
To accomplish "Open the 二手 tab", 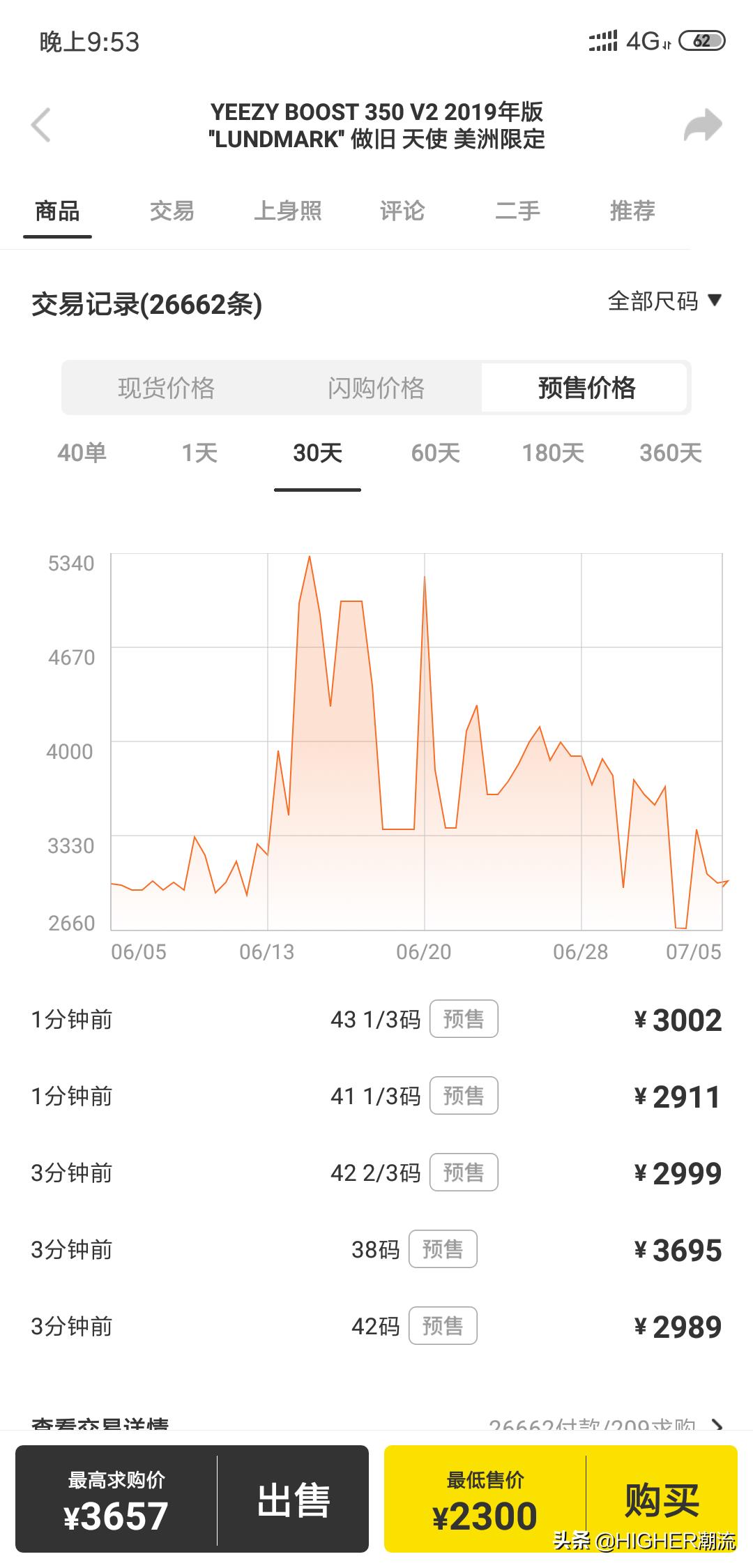I will coord(517,211).
